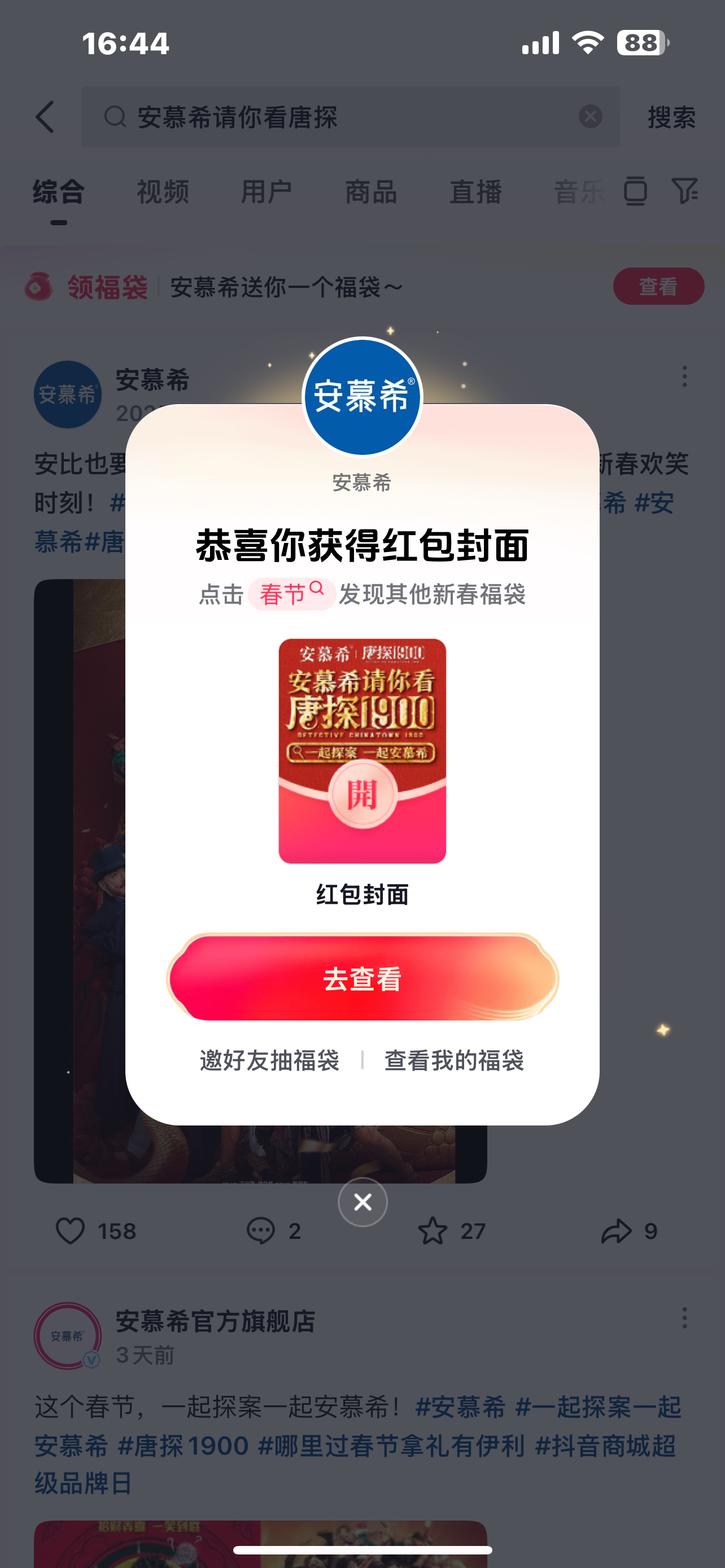The width and height of the screenshot is (725, 1568).
Task: Open comments on the post with 2 comments
Action: click(261, 1231)
